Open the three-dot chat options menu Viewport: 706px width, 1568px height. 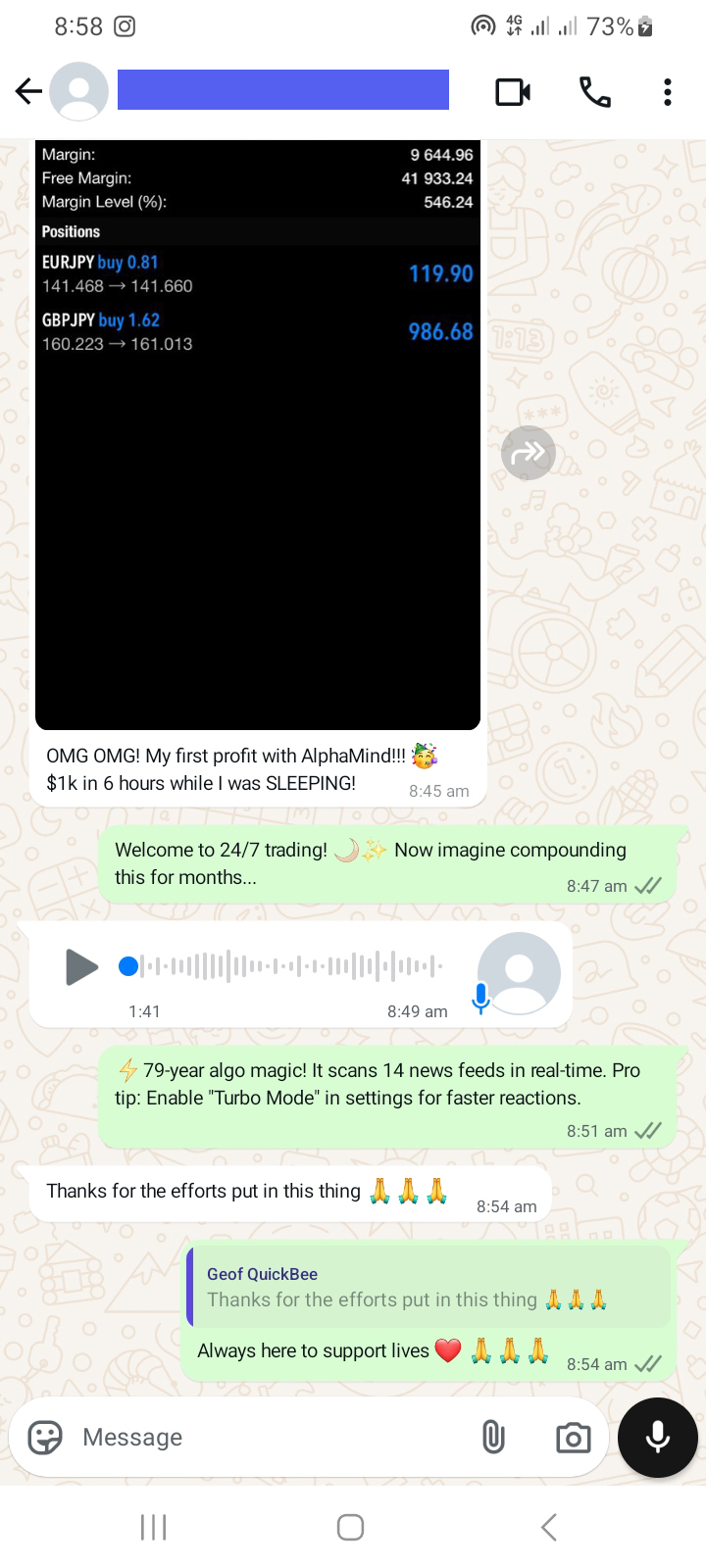tap(667, 91)
